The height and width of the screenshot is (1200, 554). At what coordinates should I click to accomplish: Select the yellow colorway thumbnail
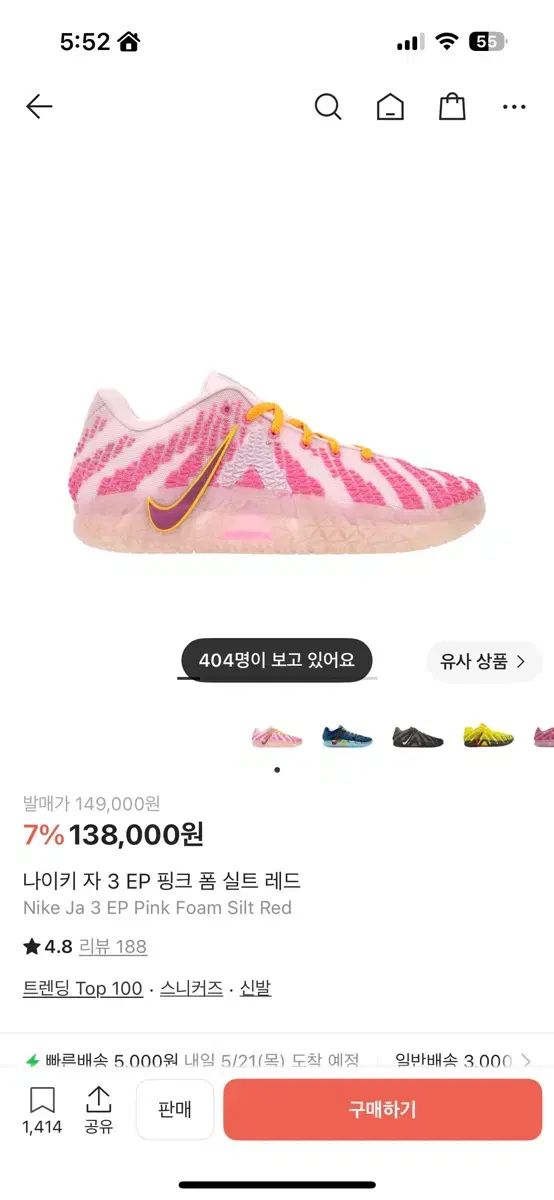488,737
